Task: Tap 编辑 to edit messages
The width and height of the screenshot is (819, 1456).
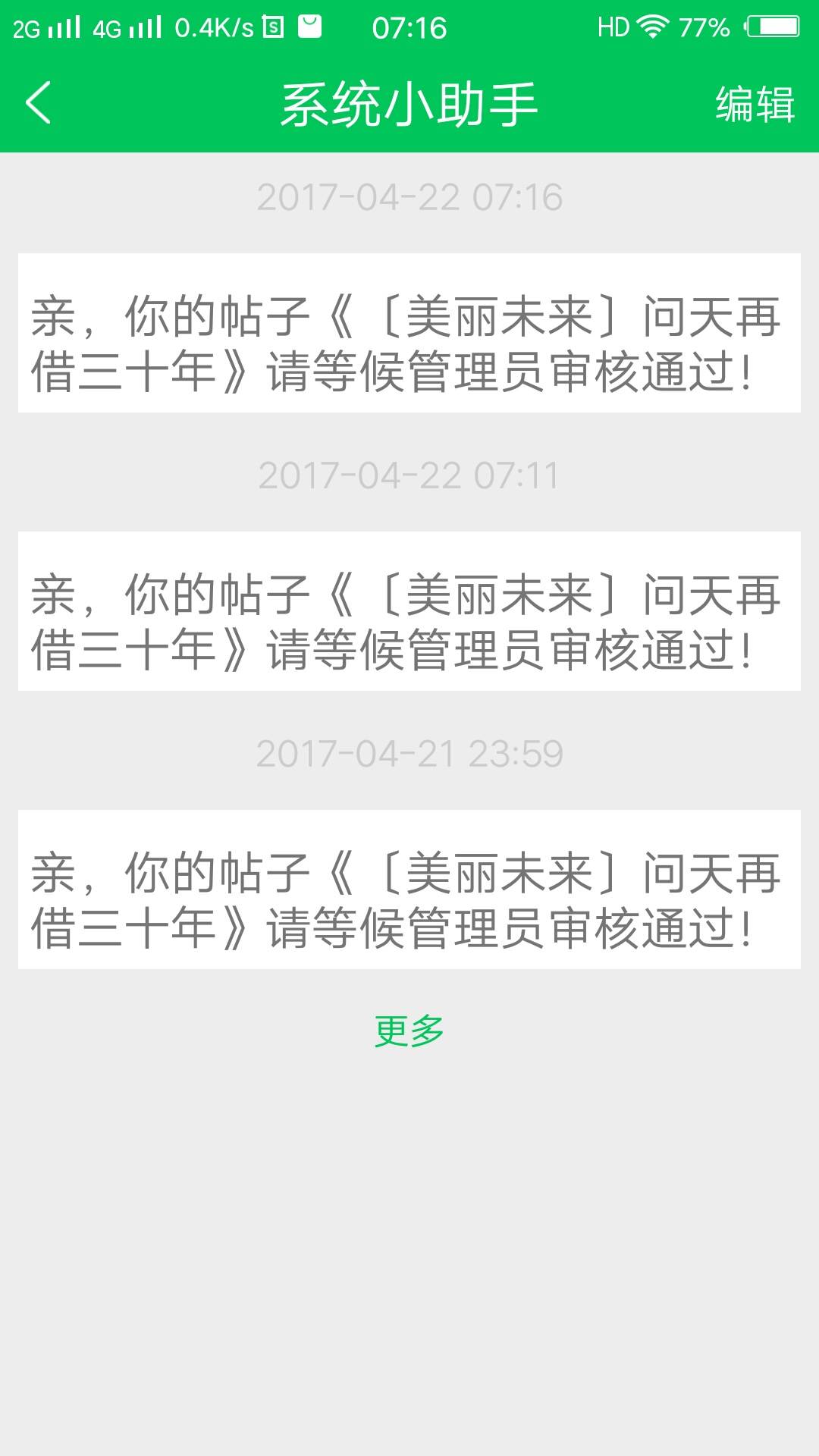Action: [x=755, y=104]
